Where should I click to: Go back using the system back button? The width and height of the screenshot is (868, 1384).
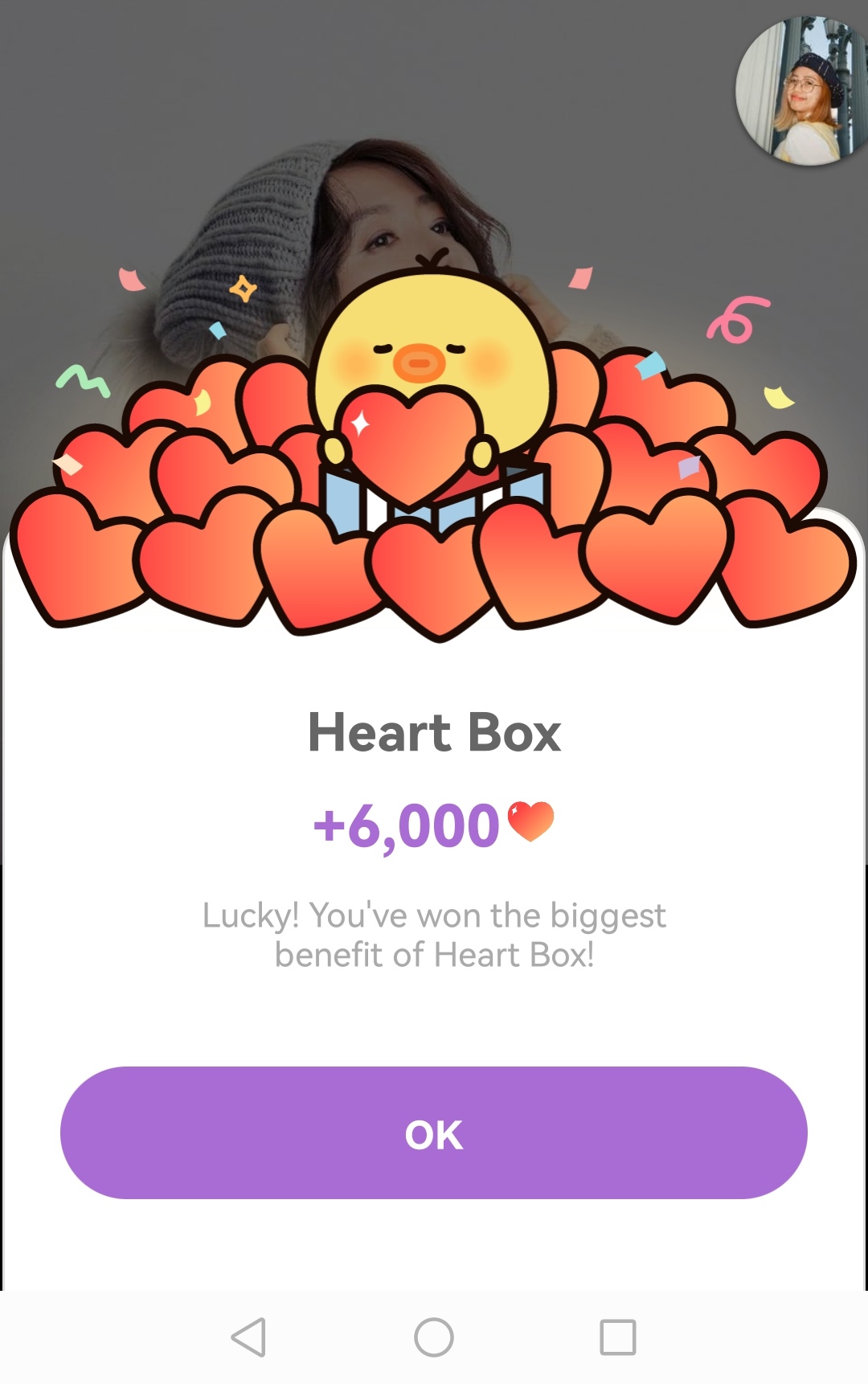248,1337
